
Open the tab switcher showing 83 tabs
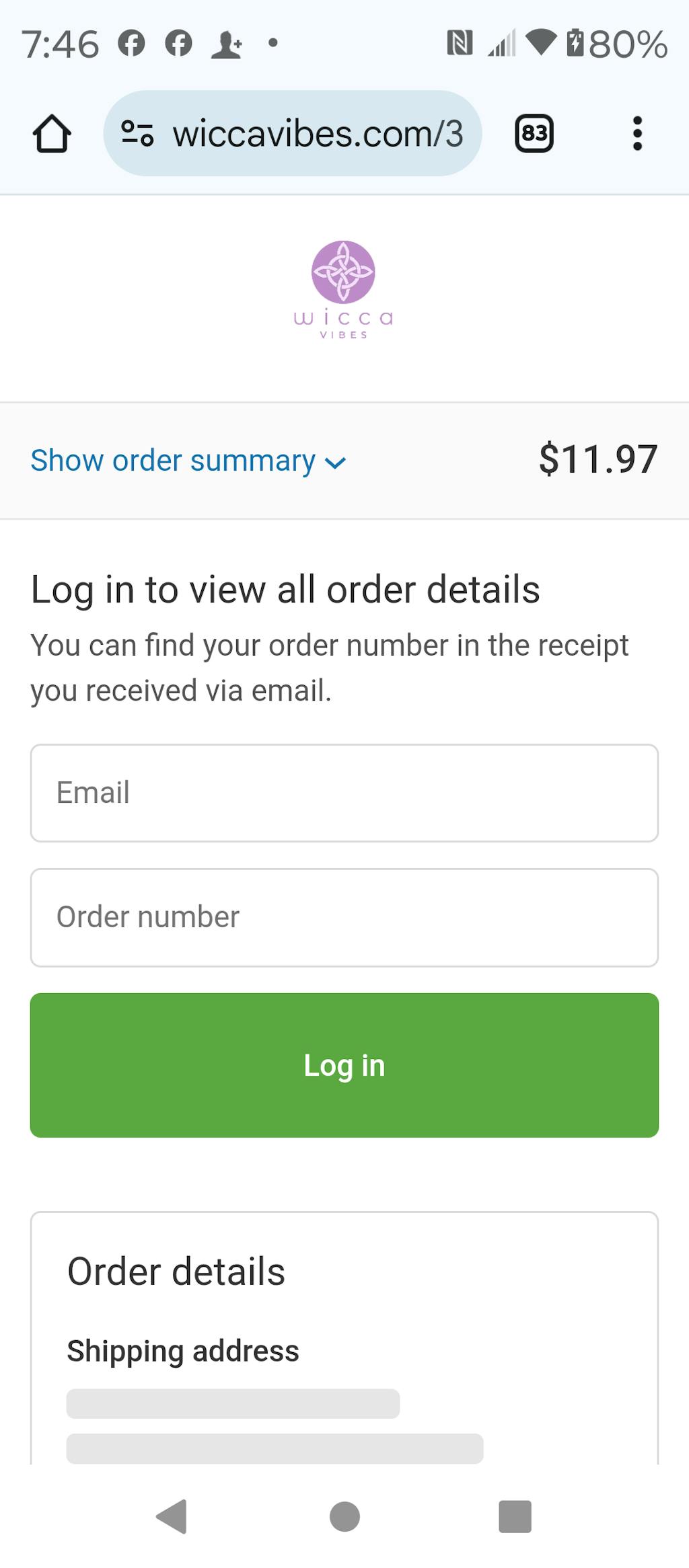click(534, 133)
